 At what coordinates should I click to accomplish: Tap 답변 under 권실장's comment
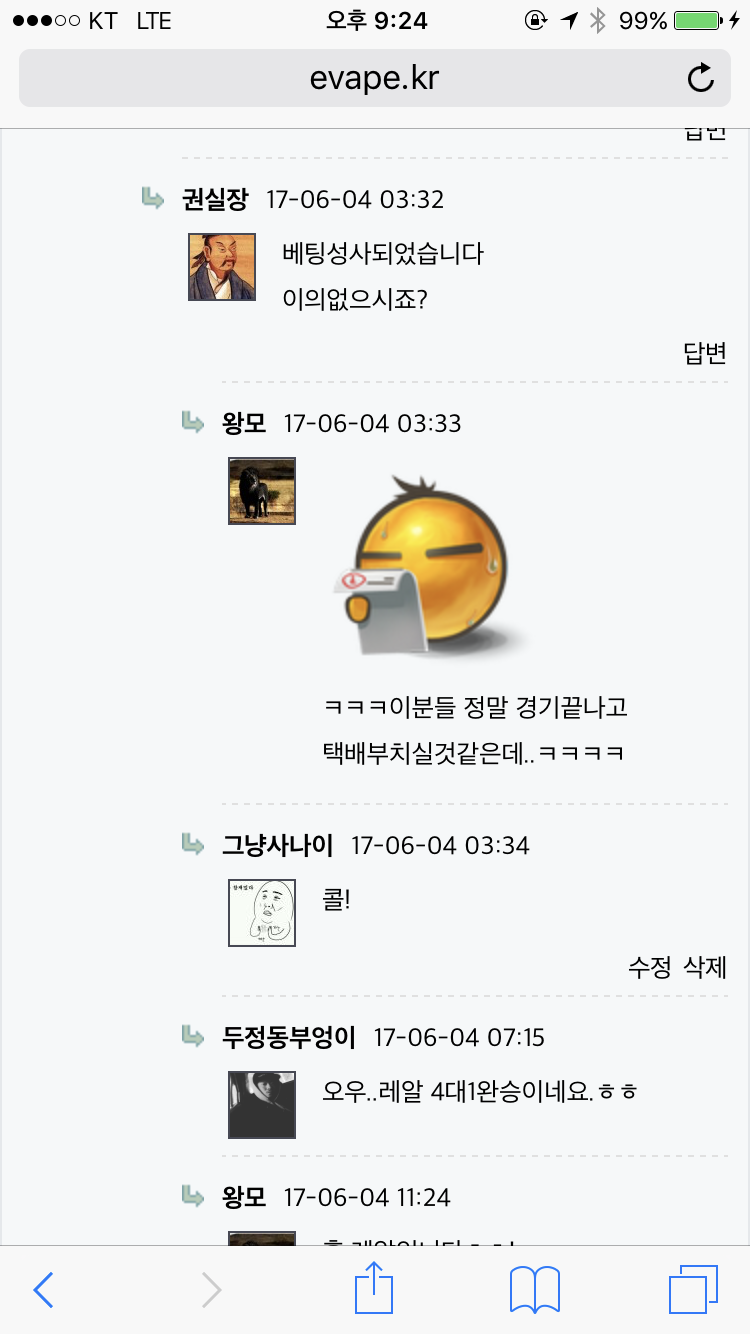705,353
